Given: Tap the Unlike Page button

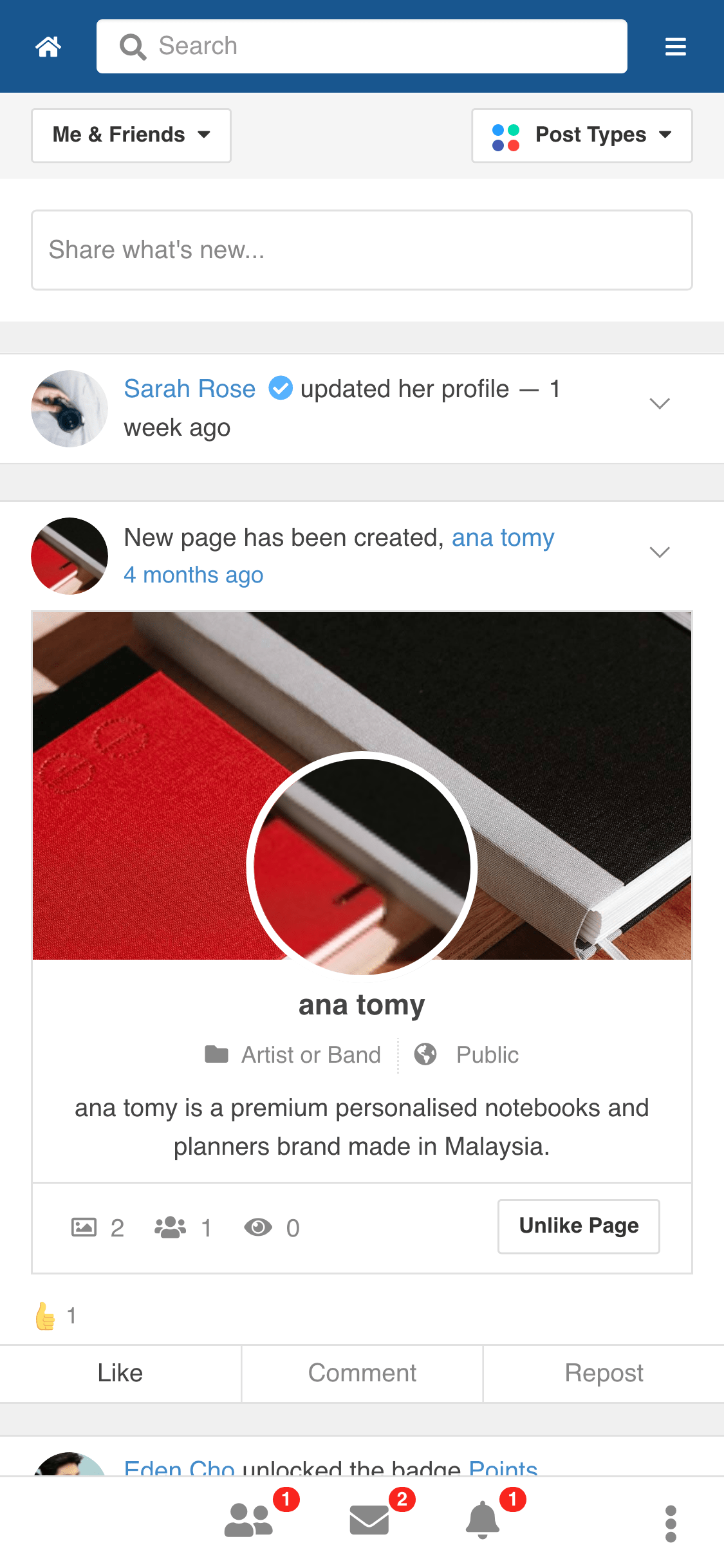Looking at the screenshot, I should 579,1226.
